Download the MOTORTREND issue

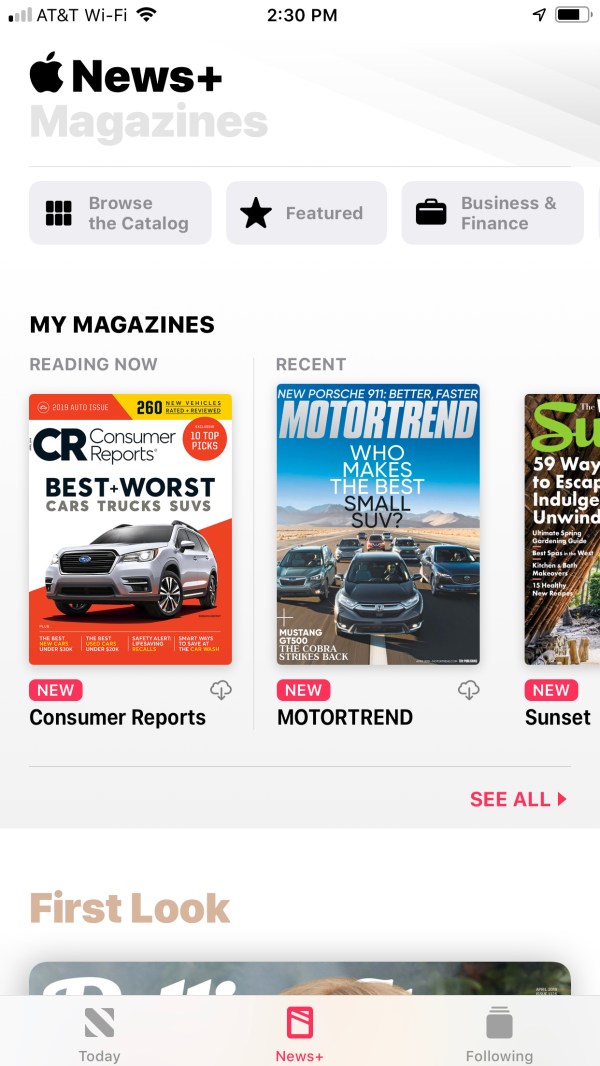pyautogui.click(x=468, y=690)
